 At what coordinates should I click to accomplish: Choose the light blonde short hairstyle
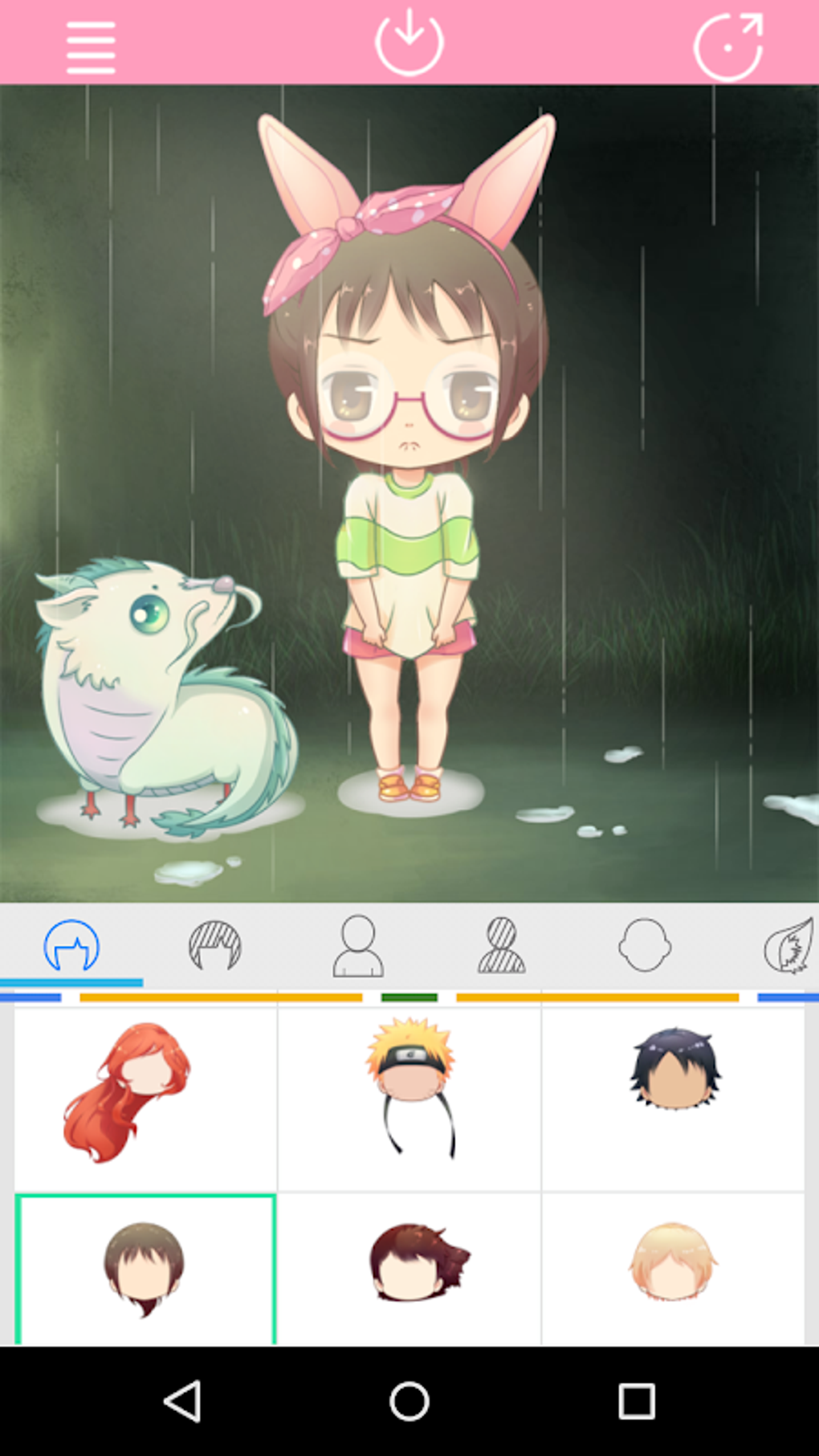(x=674, y=1269)
